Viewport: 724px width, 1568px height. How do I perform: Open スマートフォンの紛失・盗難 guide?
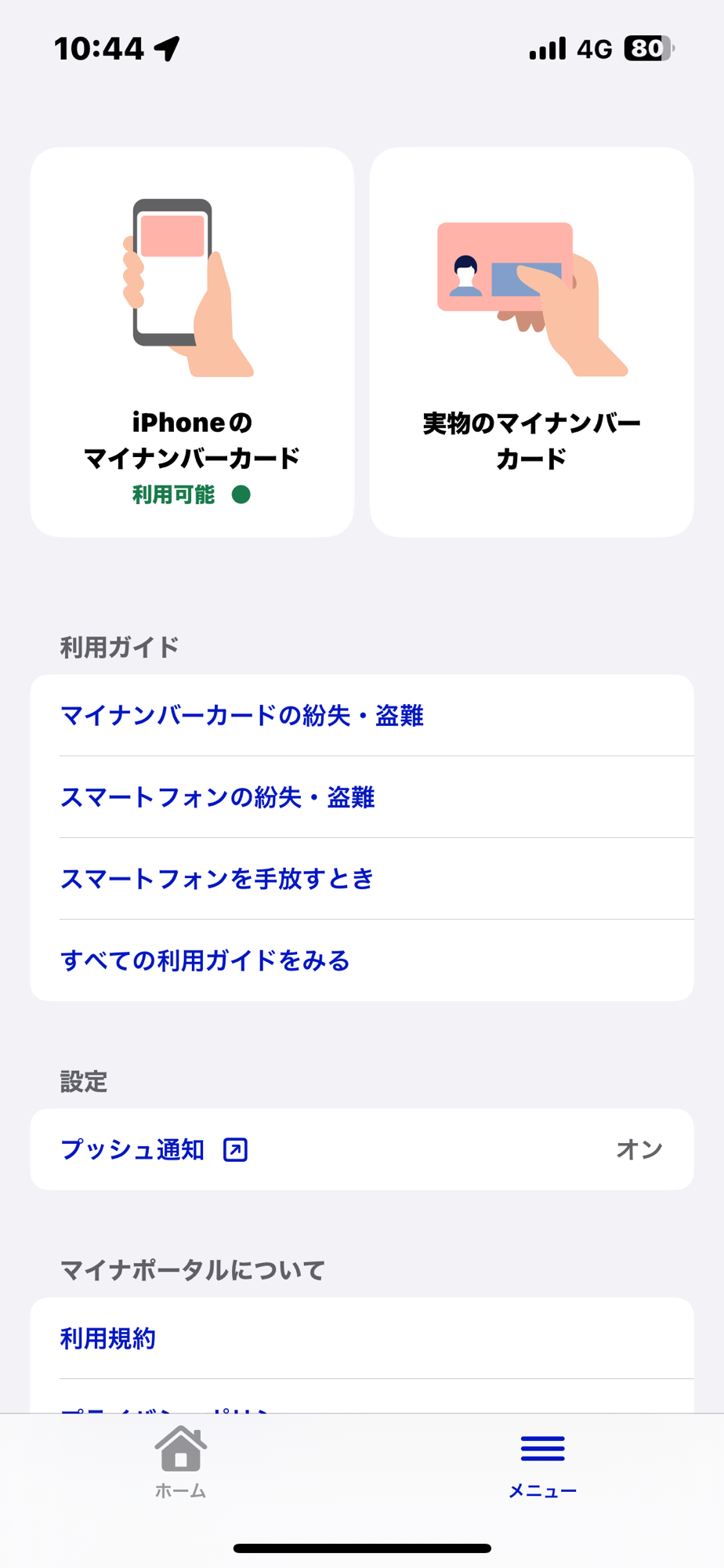[218, 797]
